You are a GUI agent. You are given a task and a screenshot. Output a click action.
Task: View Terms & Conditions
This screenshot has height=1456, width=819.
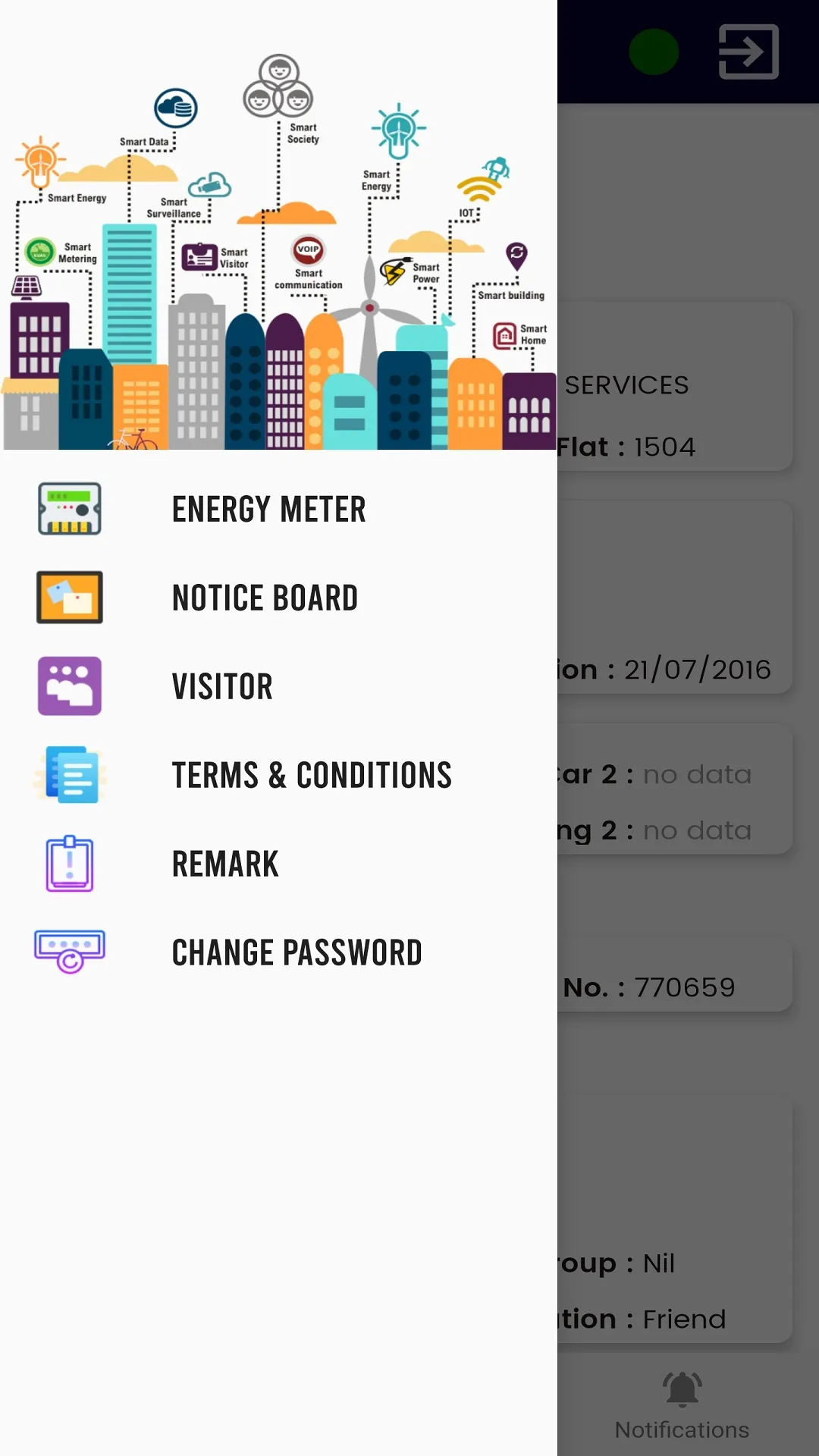pos(312,774)
